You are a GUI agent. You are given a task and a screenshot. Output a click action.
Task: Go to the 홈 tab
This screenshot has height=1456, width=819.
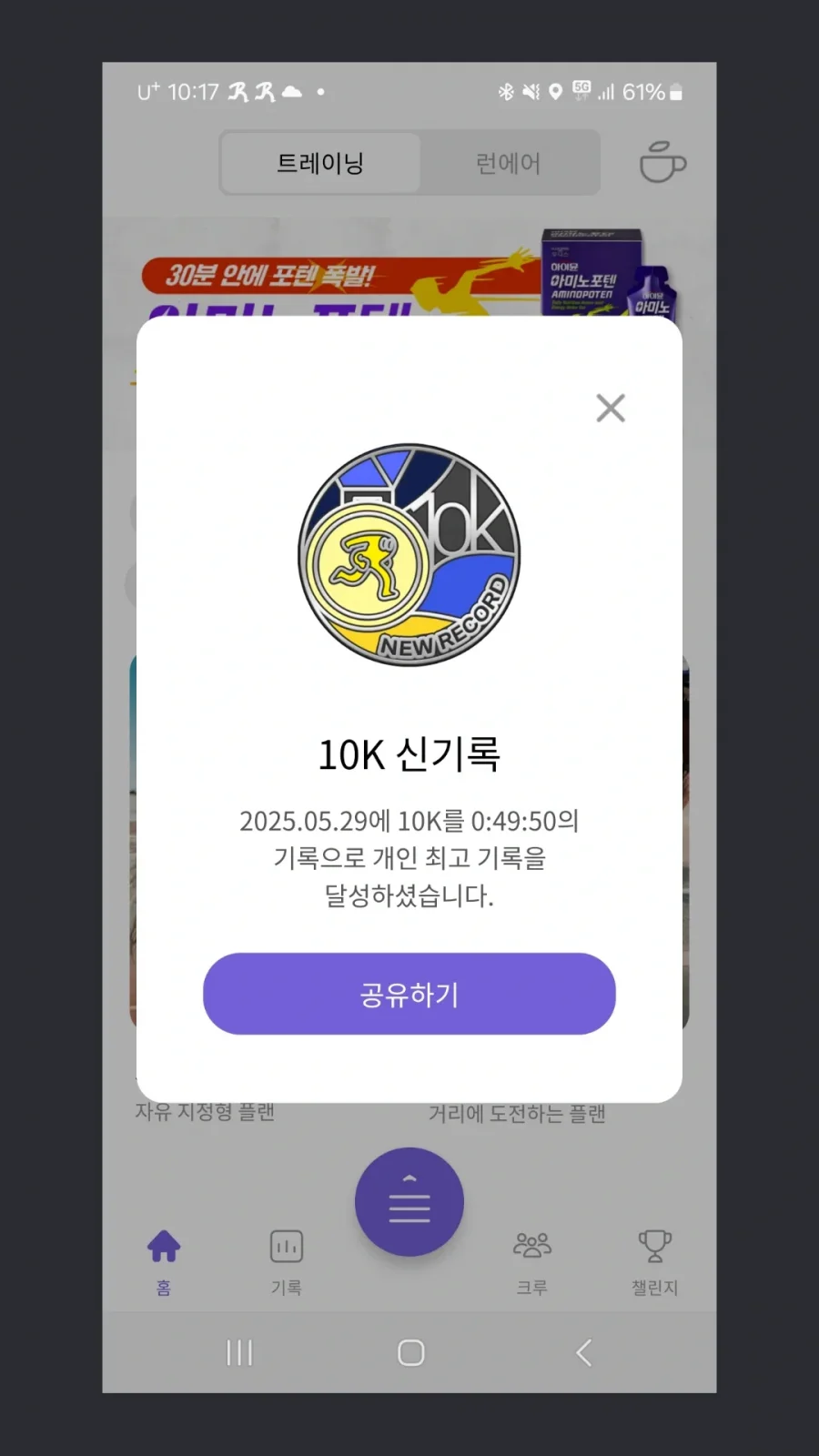click(164, 1260)
